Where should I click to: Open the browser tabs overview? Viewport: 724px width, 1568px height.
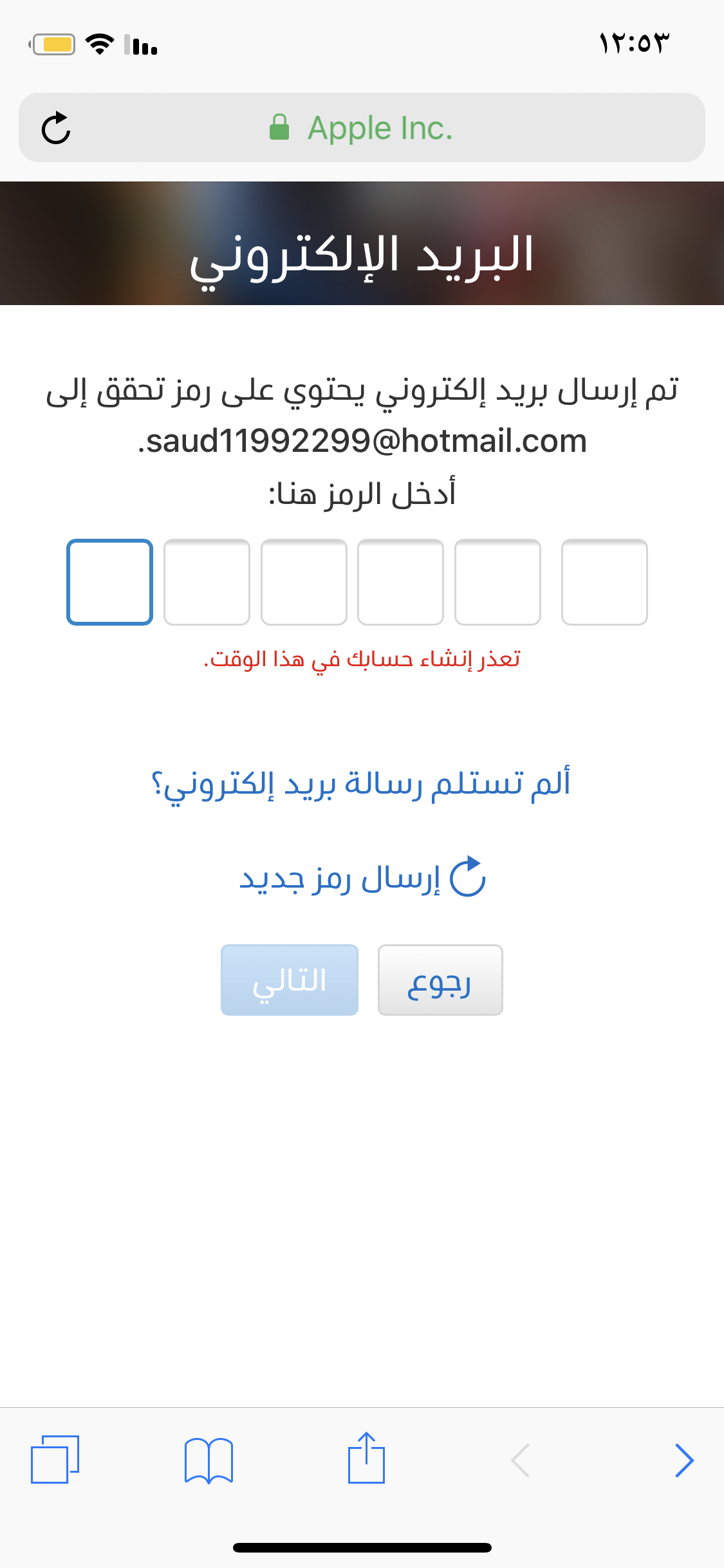coord(55,1459)
